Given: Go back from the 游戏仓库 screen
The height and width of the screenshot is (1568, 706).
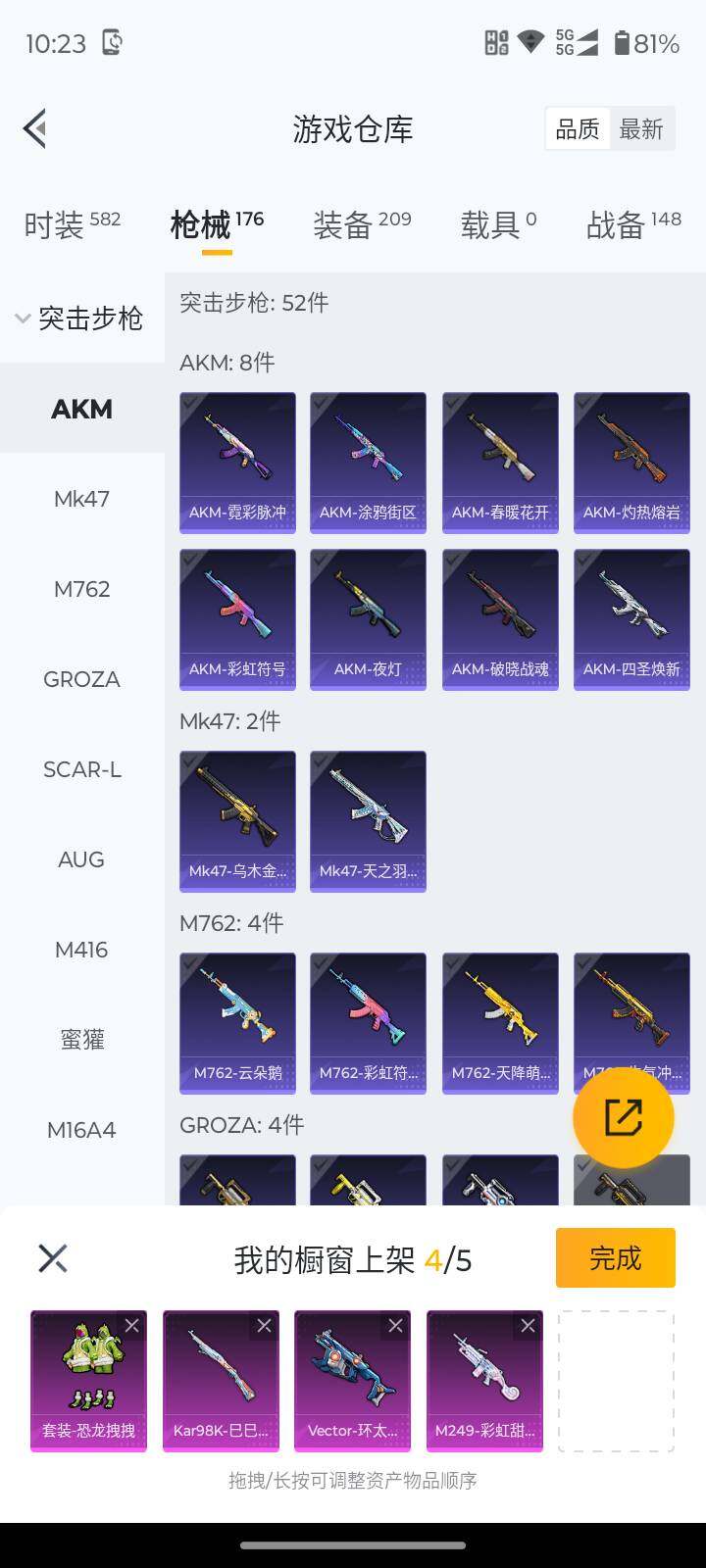Looking at the screenshot, I should (x=35, y=128).
